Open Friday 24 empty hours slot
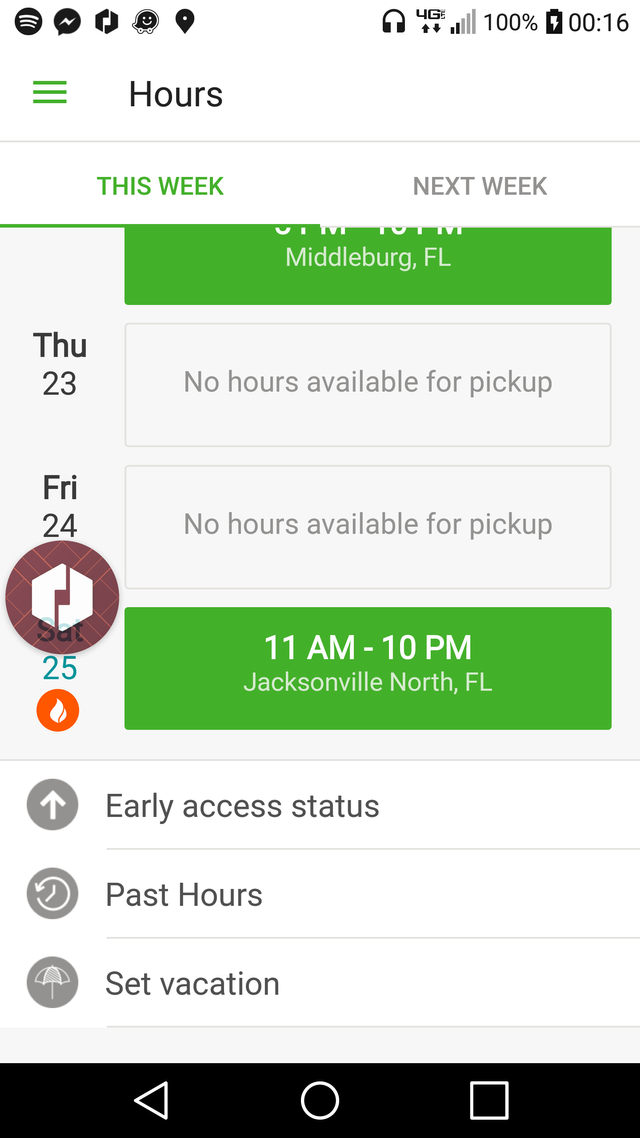This screenshot has width=640, height=1138. (368, 527)
